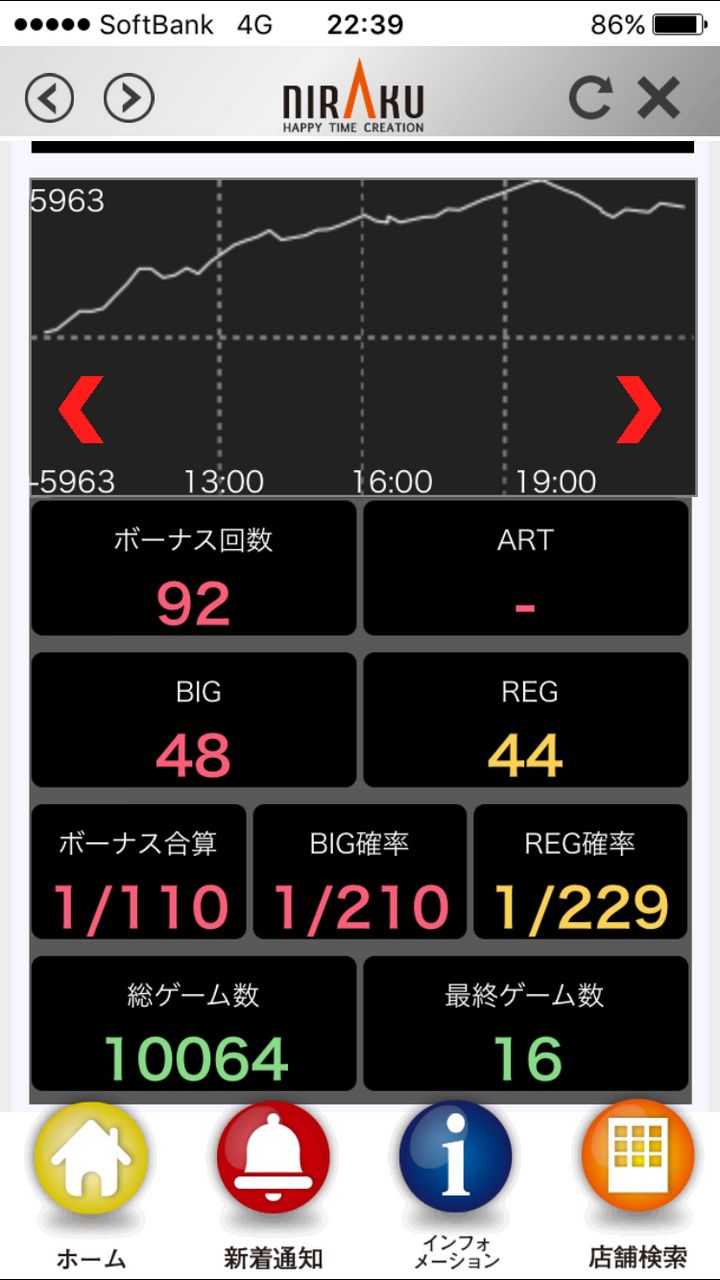Screen dimensions: 720x1280
Task: Open the ホーム tab
Action: pyautogui.click(x=91, y=1188)
